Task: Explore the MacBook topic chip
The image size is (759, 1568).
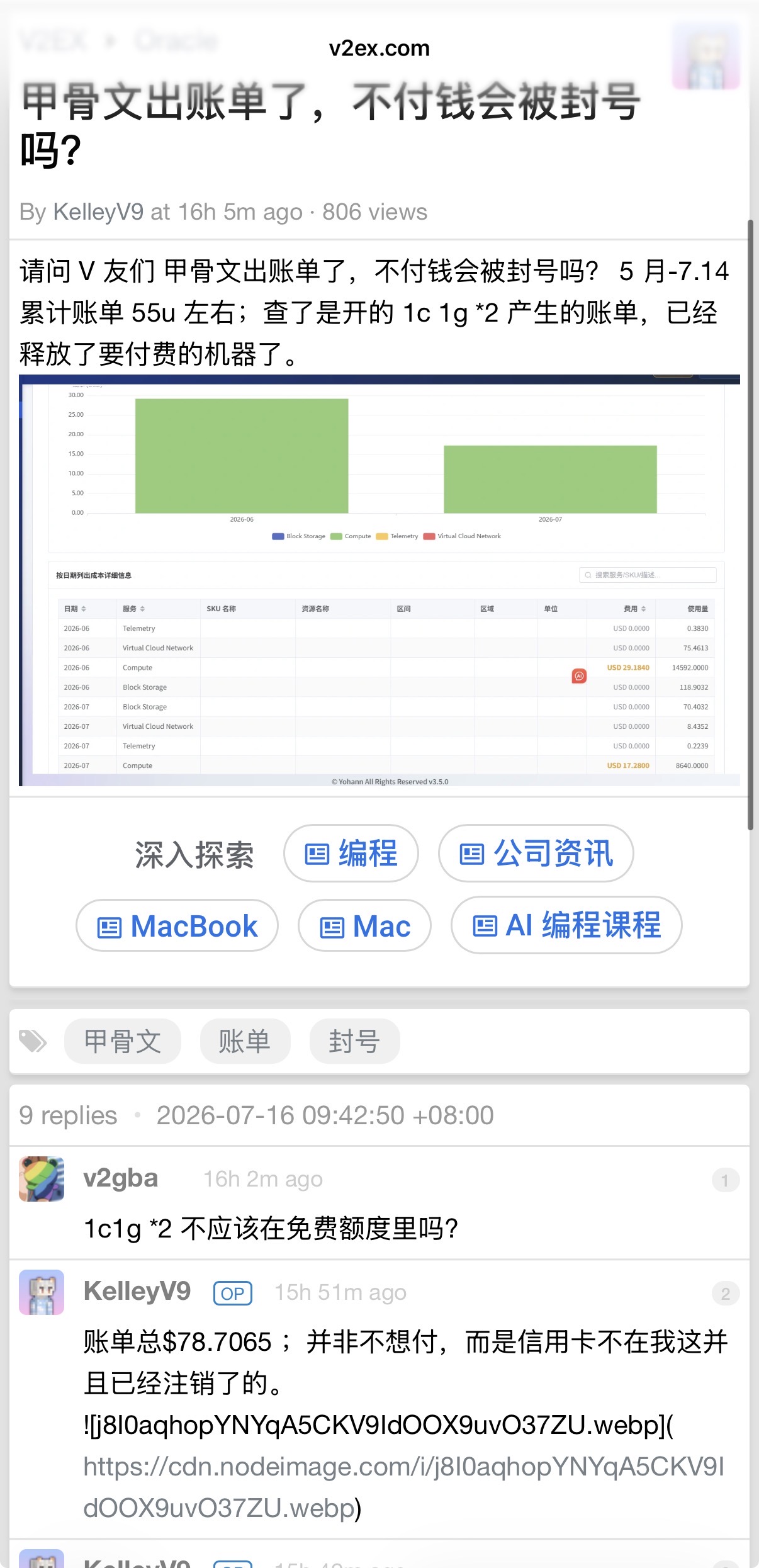Action: [x=177, y=926]
